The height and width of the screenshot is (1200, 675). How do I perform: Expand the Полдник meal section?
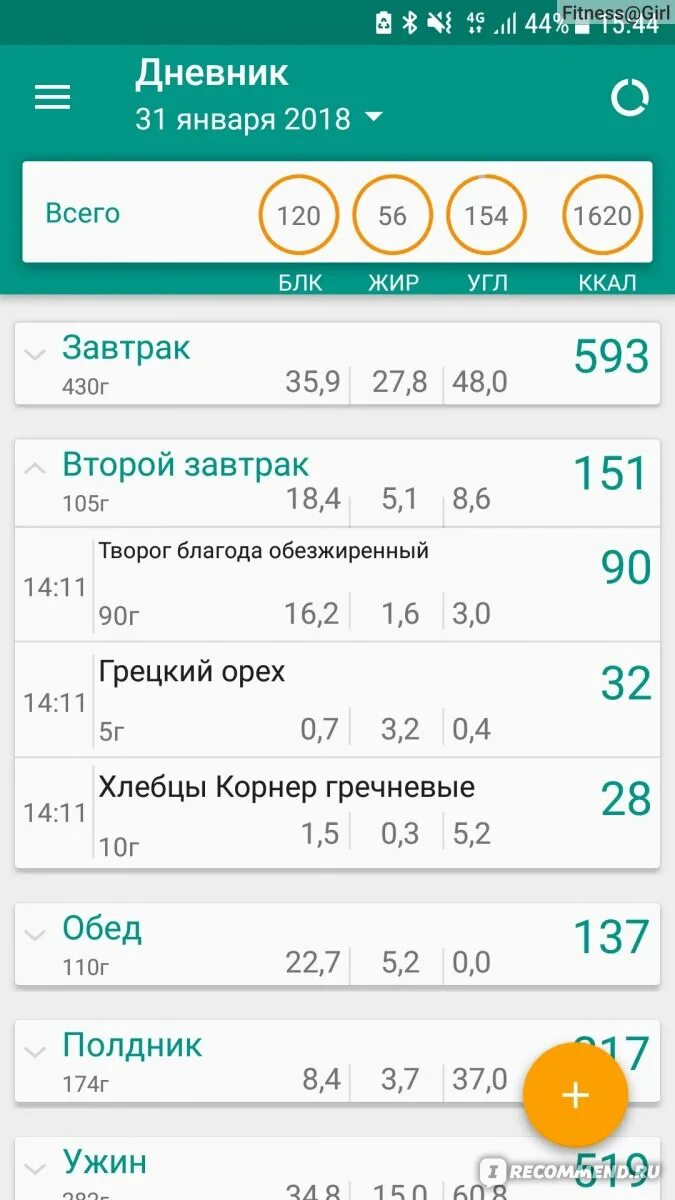click(36, 1052)
